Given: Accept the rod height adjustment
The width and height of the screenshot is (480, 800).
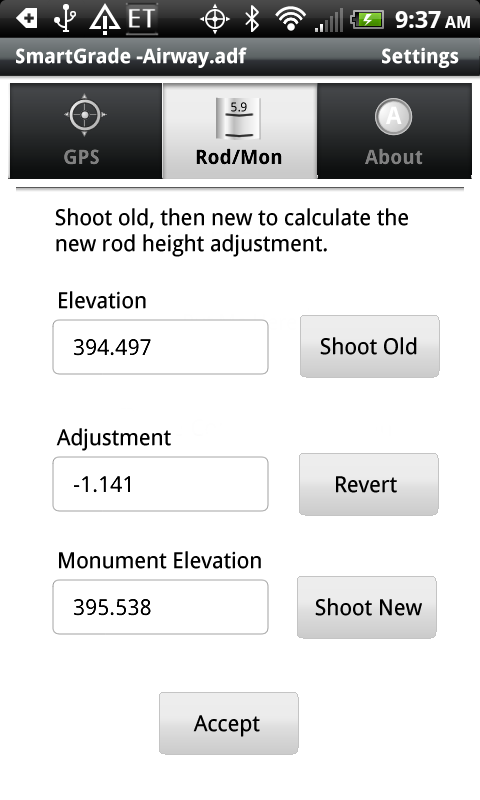Looking at the screenshot, I should [x=229, y=723].
